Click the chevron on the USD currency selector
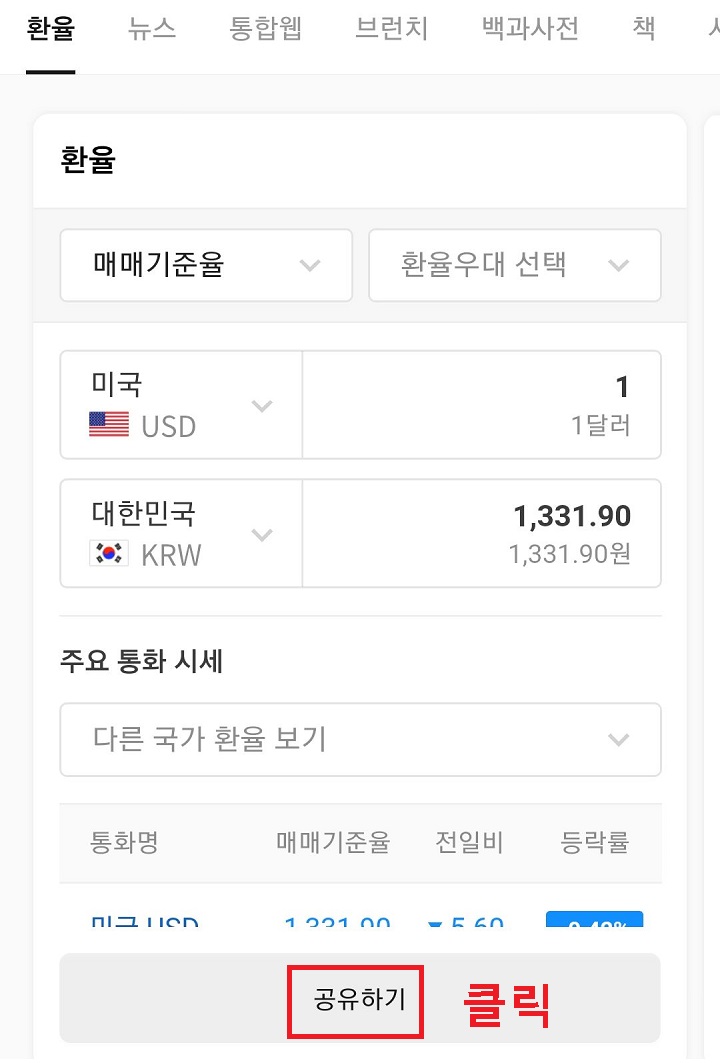720x1063 pixels. (262, 406)
